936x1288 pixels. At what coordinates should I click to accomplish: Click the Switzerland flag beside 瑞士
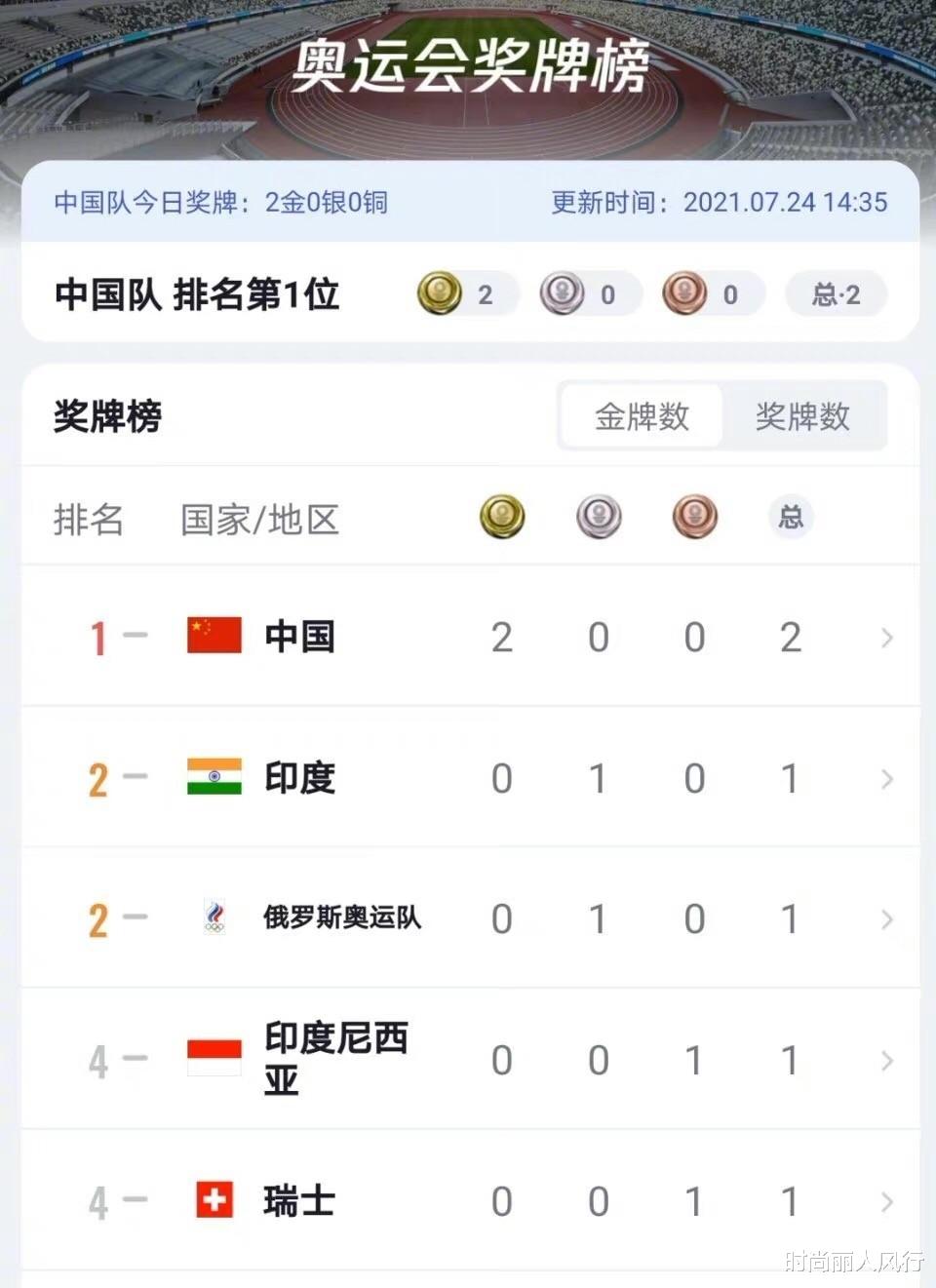tap(214, 1201)
